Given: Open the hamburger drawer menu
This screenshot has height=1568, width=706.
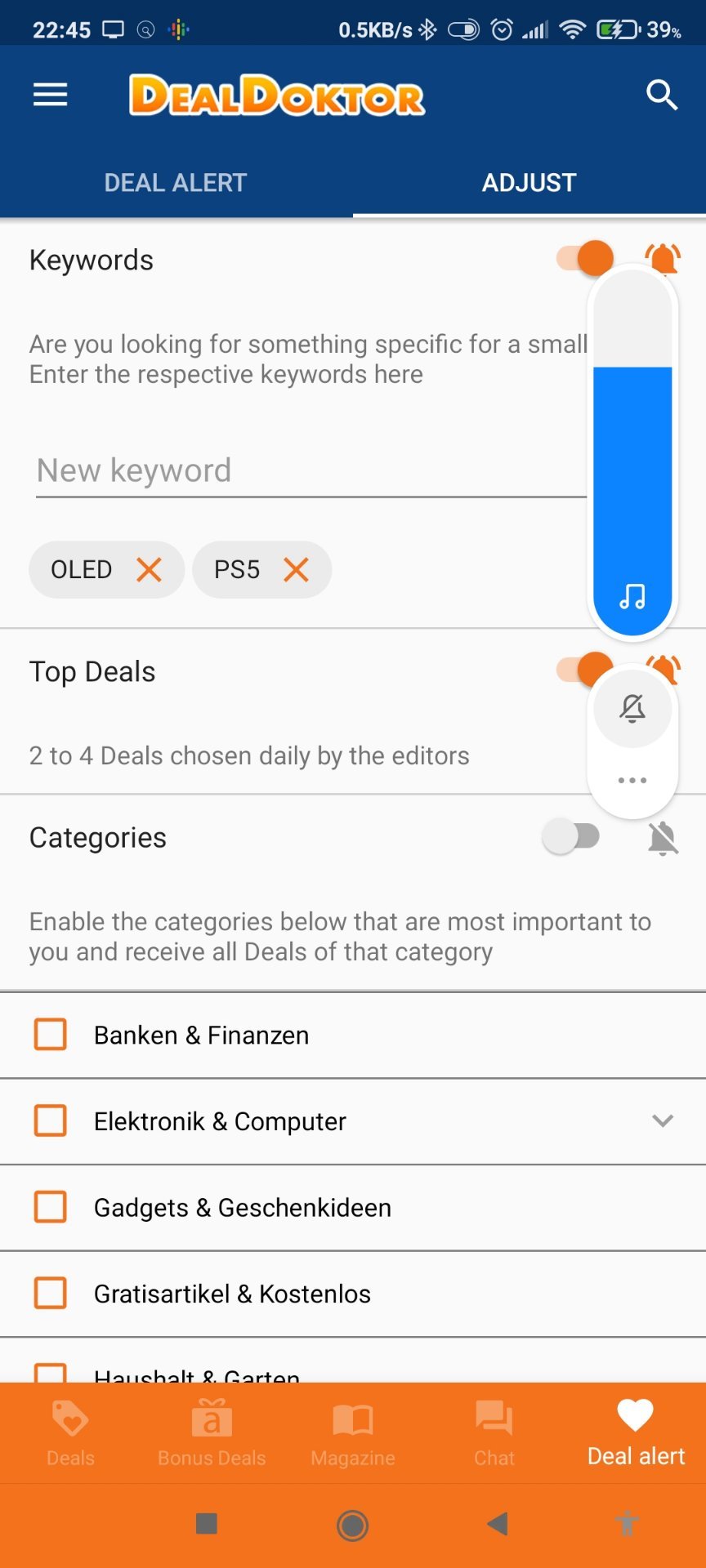Looking at the screenshot, I should point(50,96).
